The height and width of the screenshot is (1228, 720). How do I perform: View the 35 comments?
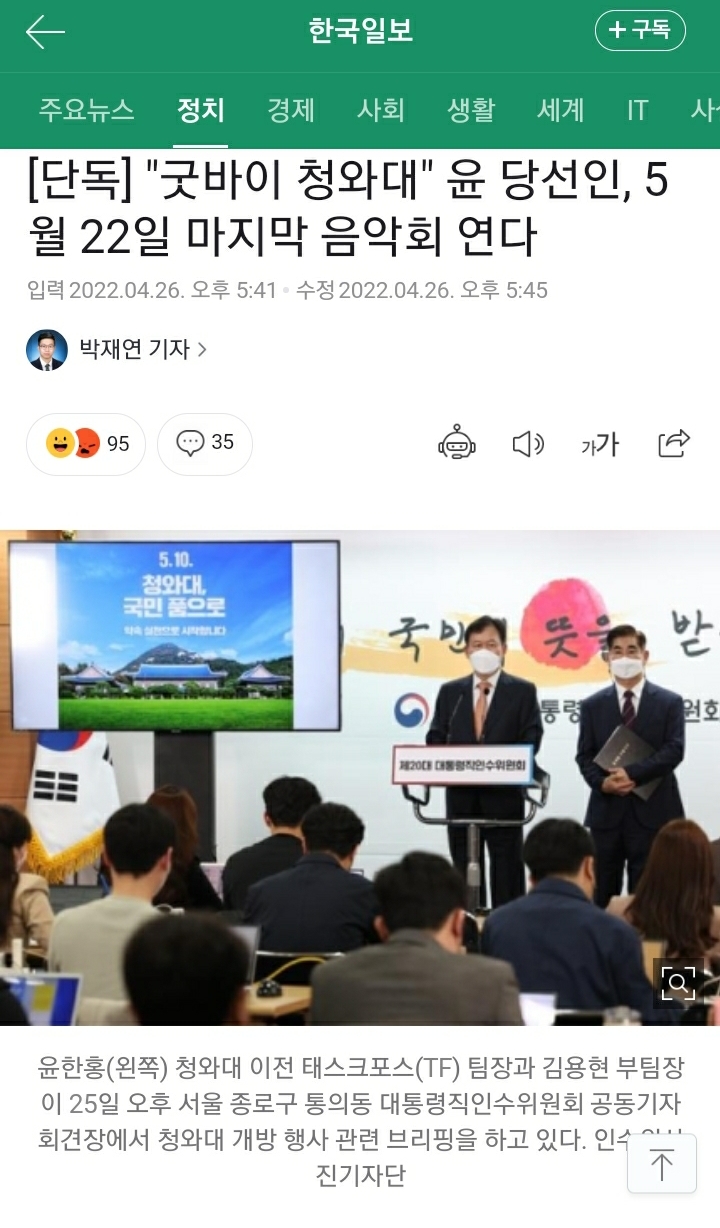(x=205, y=443)
